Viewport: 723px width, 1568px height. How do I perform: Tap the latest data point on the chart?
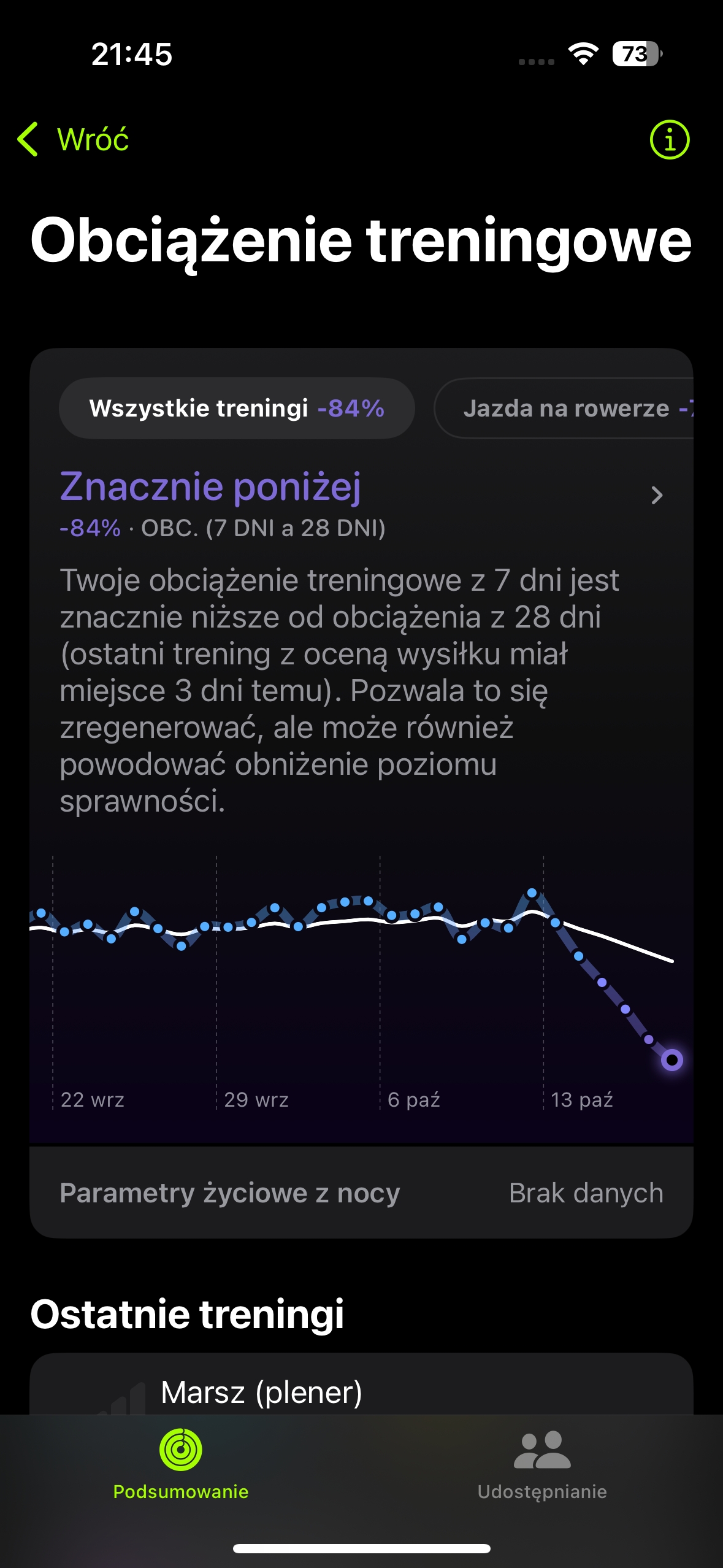(672, 1059)
